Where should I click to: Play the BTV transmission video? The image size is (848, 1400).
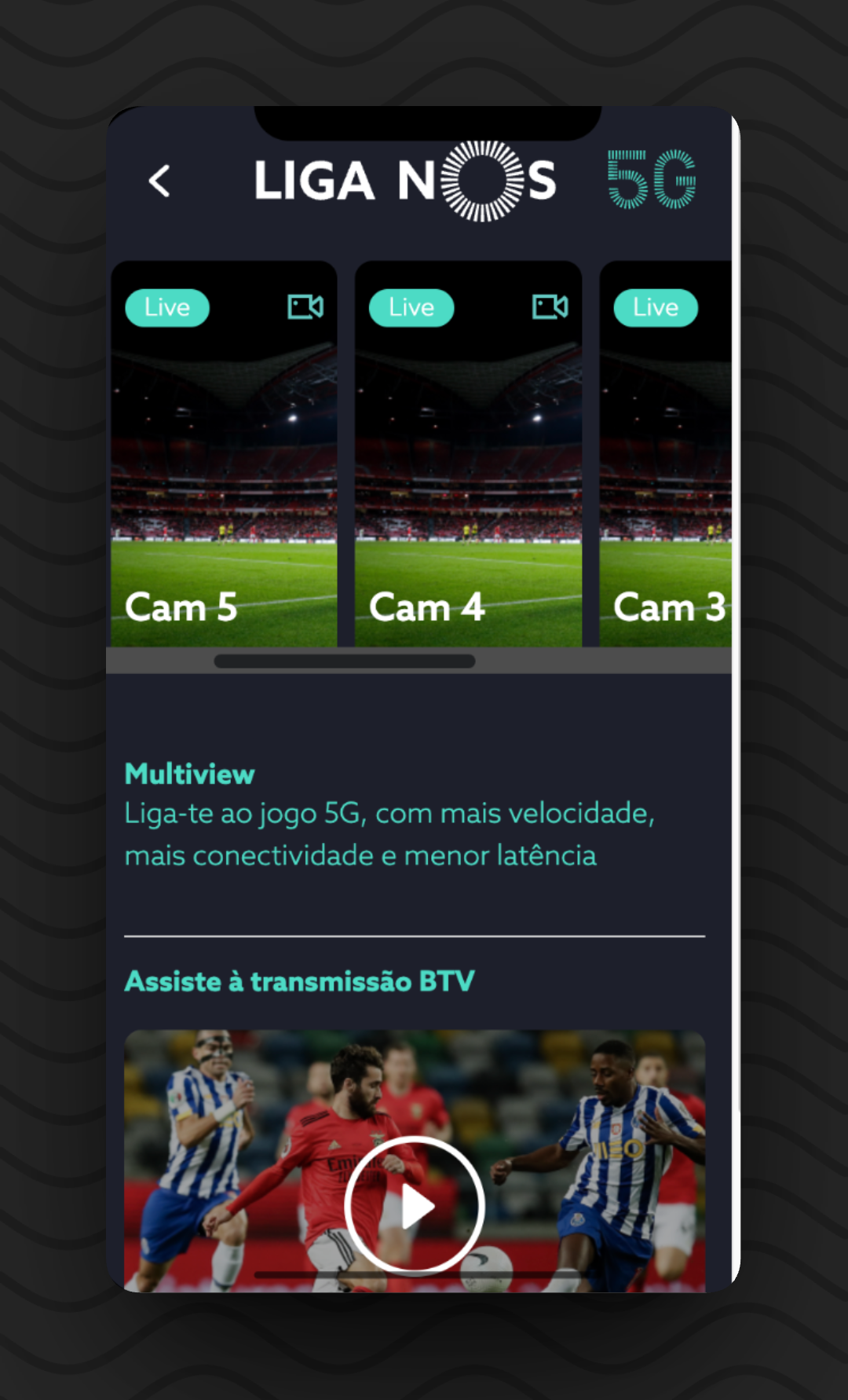click(414, 1205)
